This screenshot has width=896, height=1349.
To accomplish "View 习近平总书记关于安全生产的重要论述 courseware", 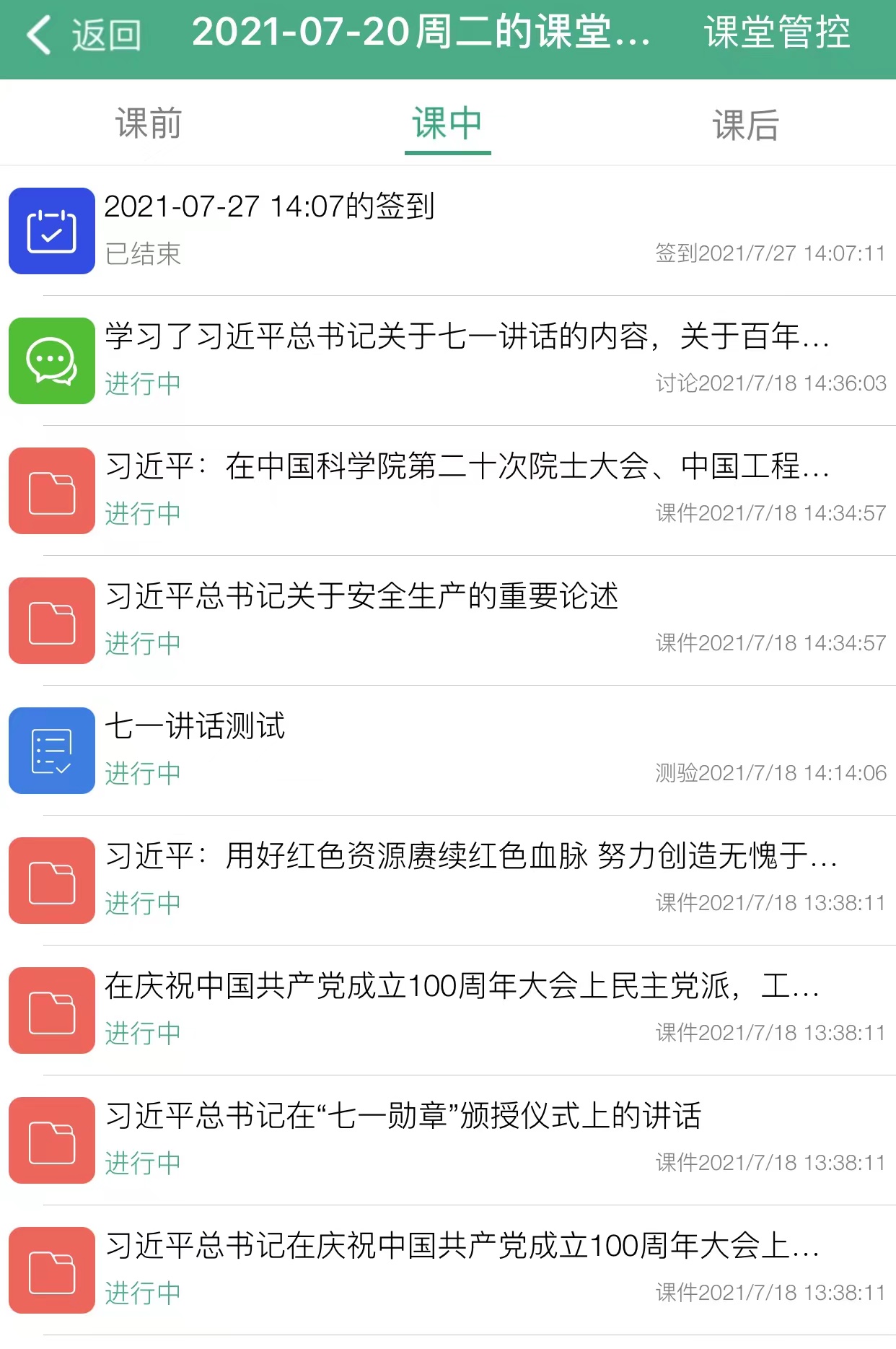I will click(447, 619).
